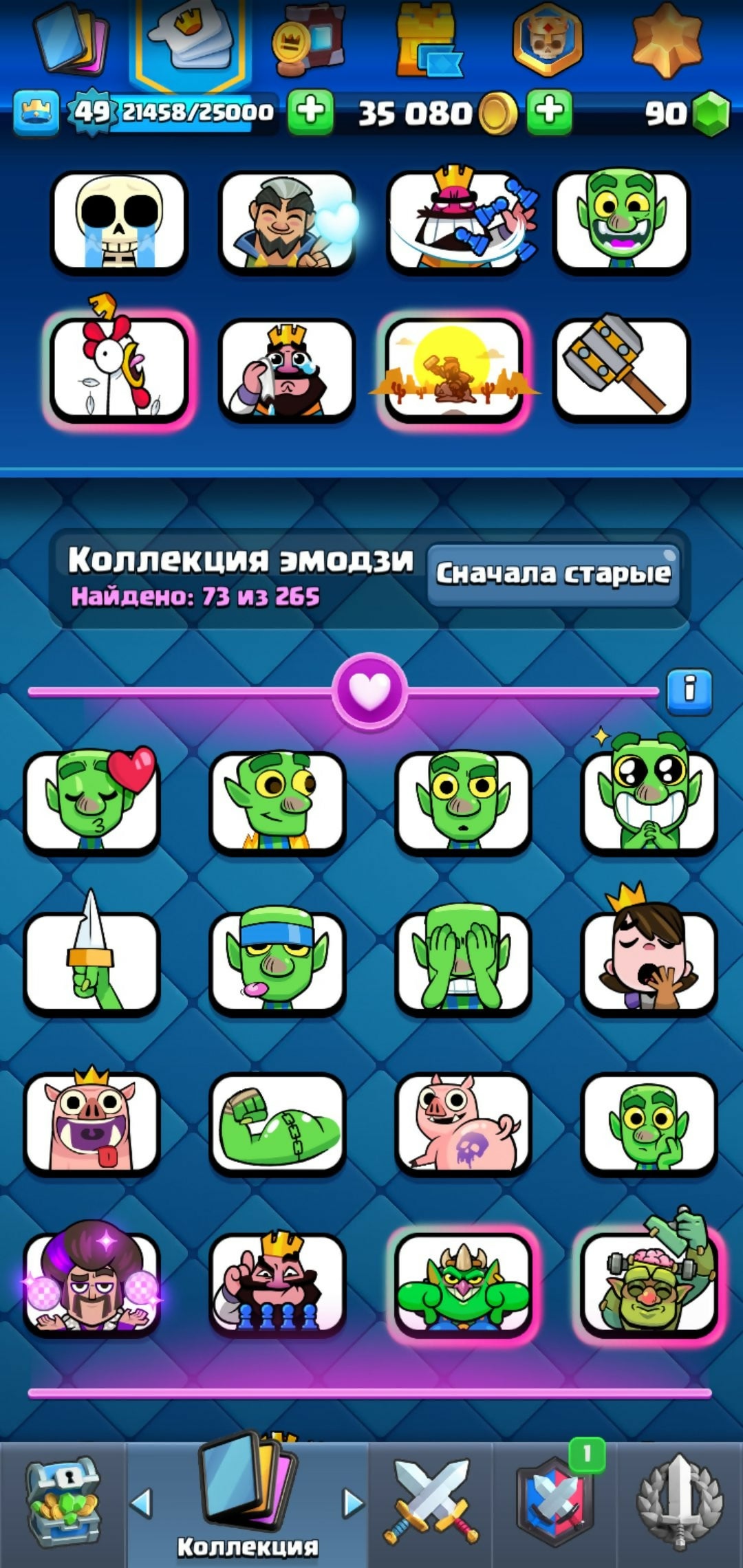Screen dimensions: 743x1568
Task: Pick the chicken emote slot
Action: coord(119,368)
